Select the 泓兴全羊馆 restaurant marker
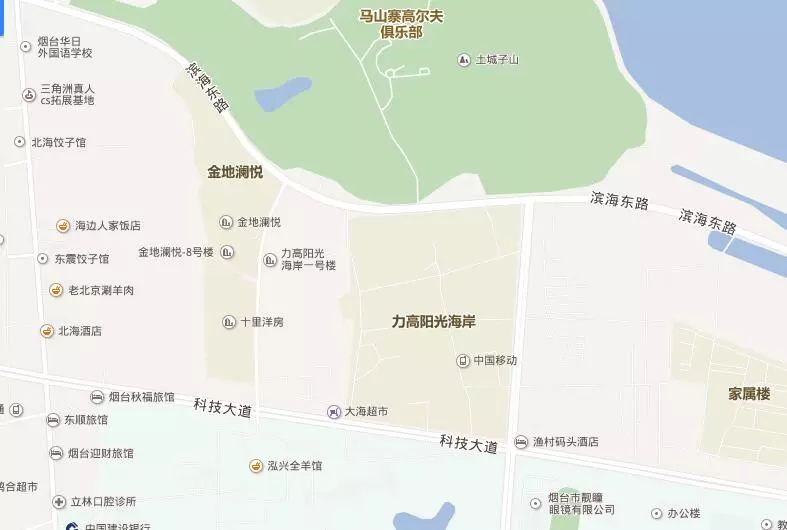The image size is (787, 530). point(256,466)
